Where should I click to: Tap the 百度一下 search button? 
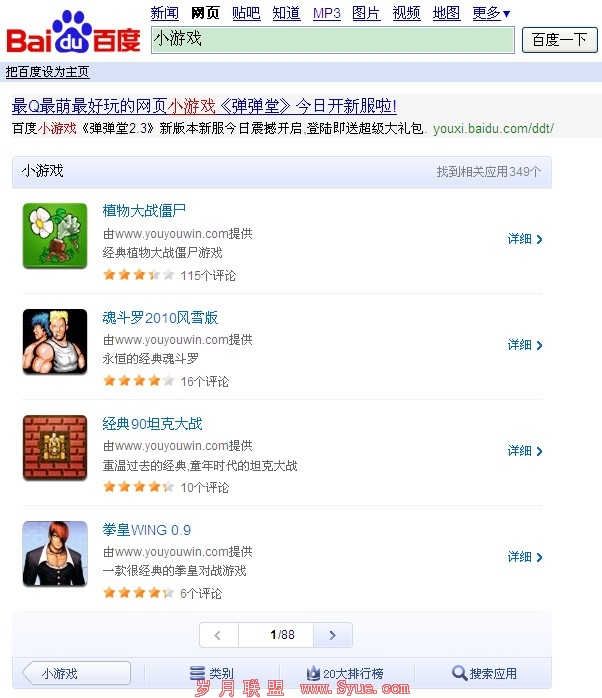[559, 40]
